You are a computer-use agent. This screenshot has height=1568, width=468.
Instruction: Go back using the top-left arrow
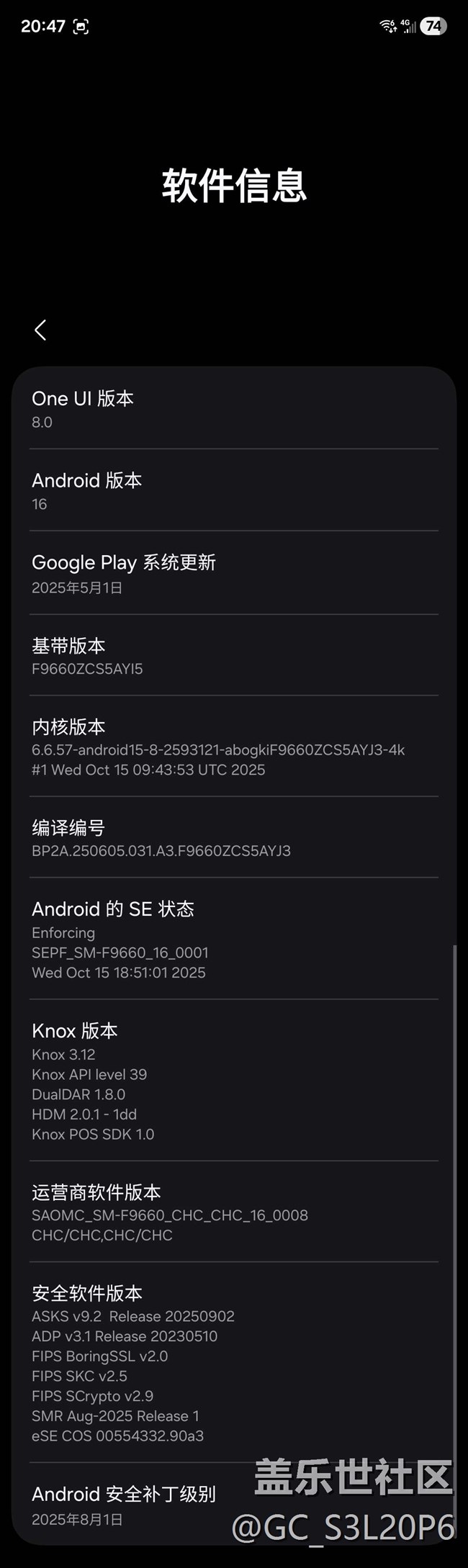[x=40, y=330]
